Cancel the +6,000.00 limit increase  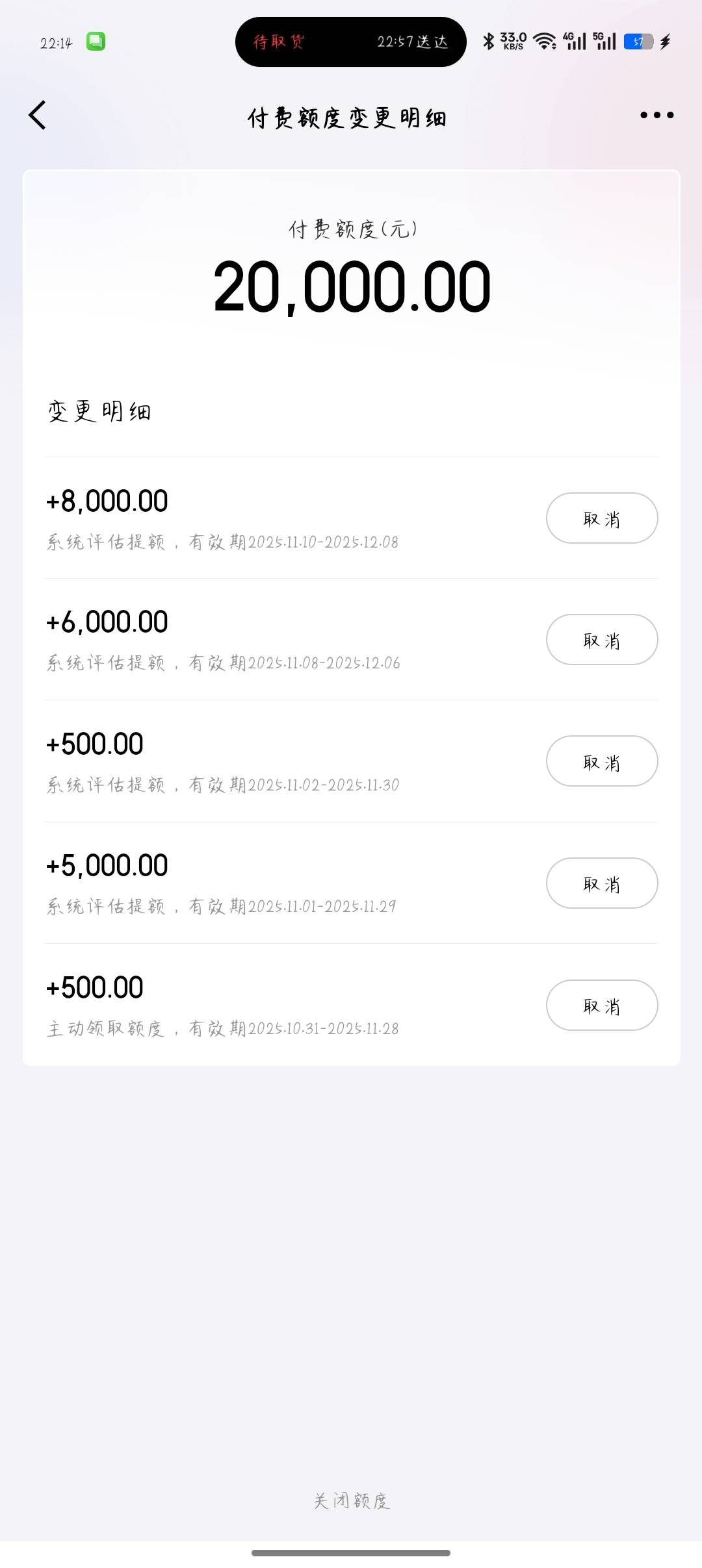tap(601, 640)
